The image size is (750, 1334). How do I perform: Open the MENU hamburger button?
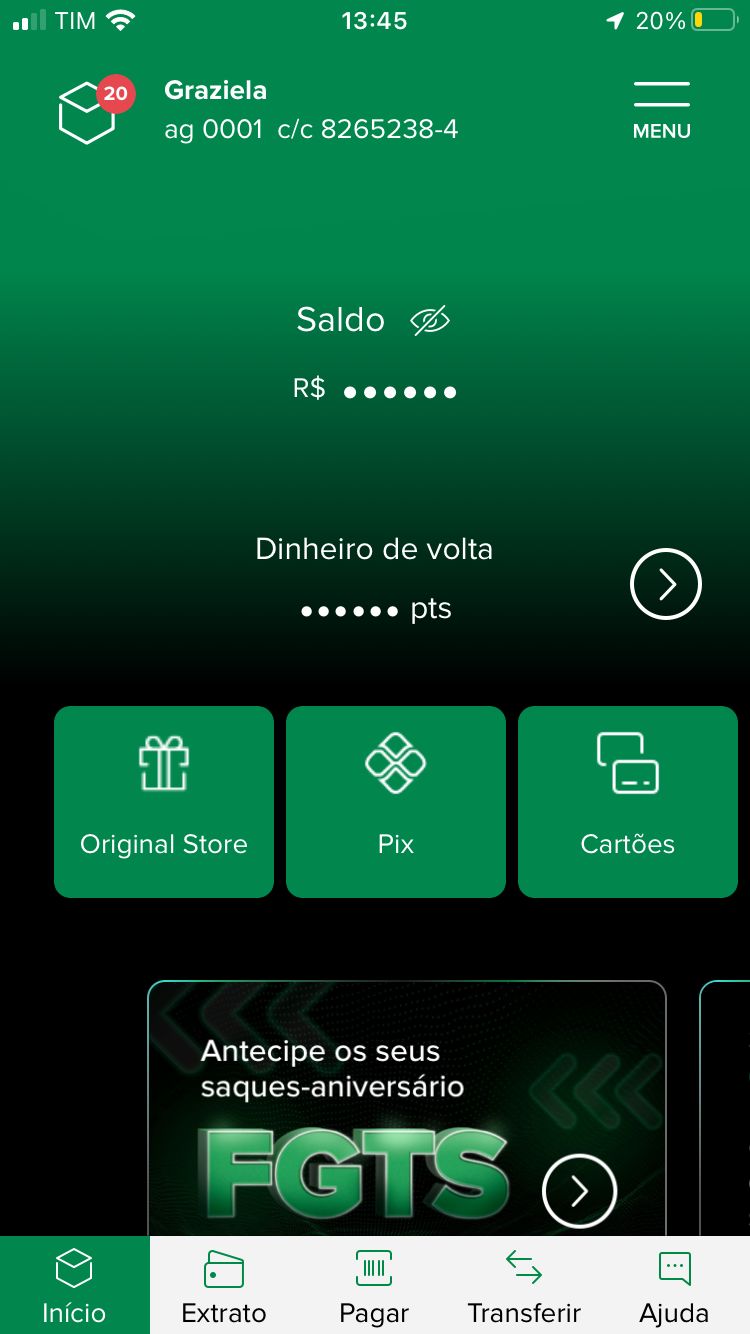pyautogui.click(x=661, y=110)
